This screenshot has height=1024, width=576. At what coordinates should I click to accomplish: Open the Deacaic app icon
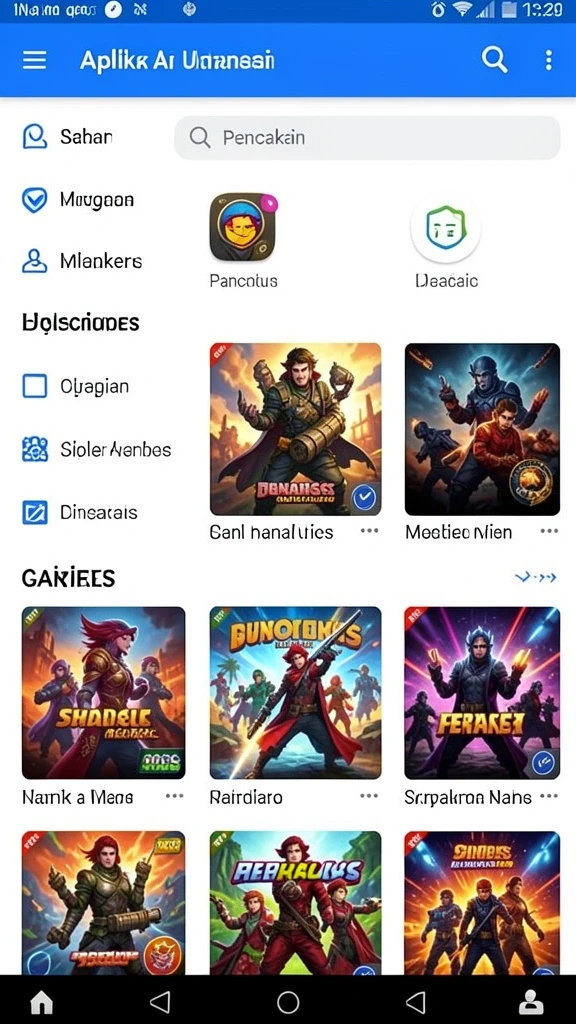[x=446, y=229]
